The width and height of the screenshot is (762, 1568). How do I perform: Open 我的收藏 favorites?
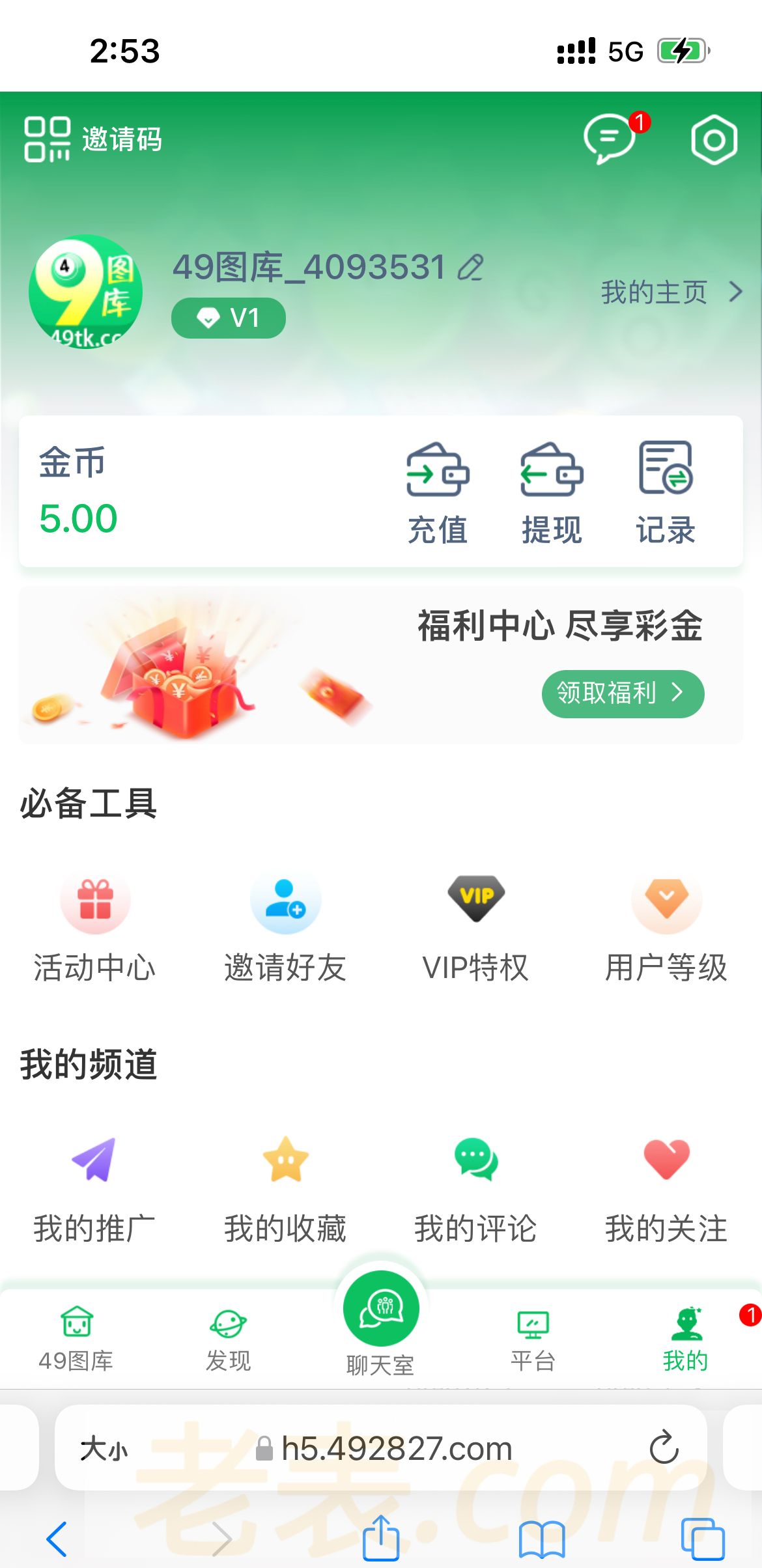[285, 1189]
